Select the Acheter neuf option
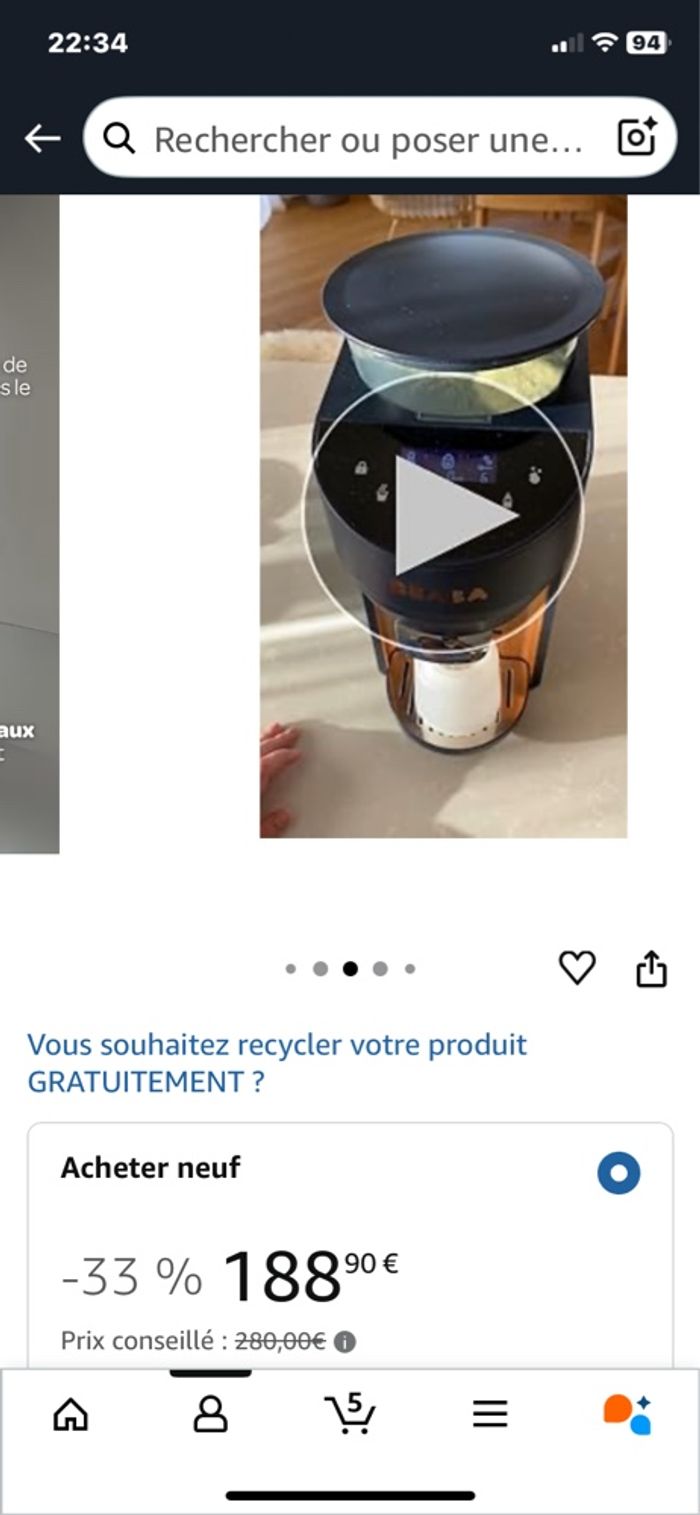This screenshot has height=1515, width=700. point(618,1173)
